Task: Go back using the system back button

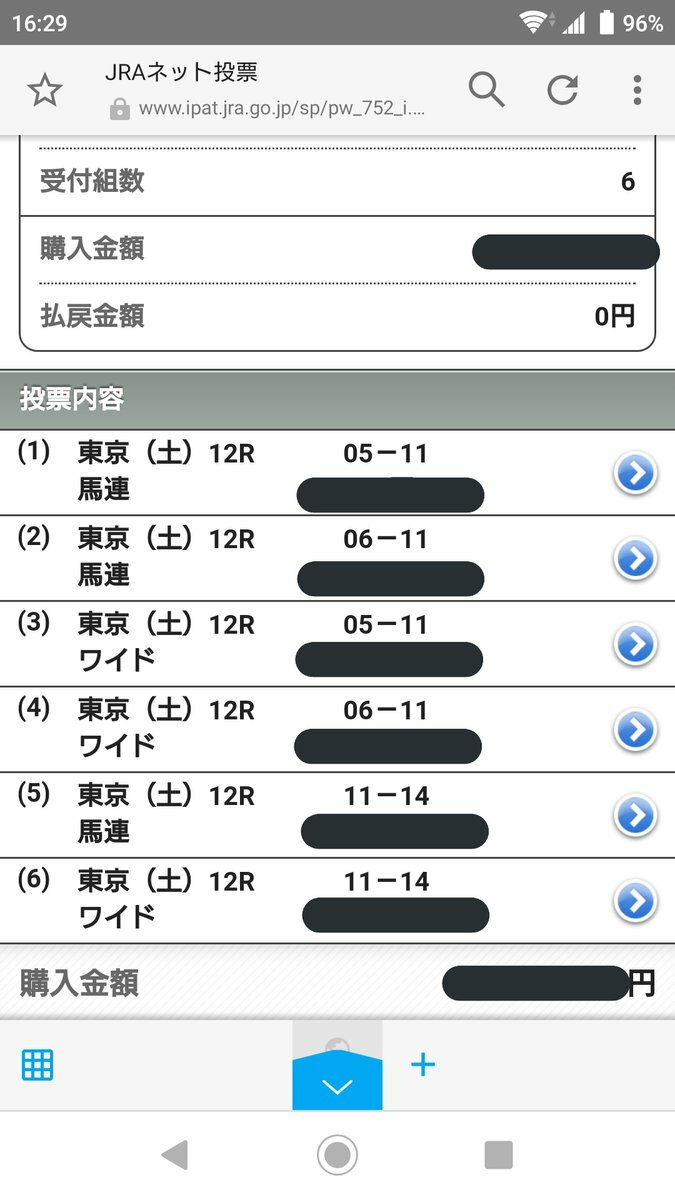Action: click(x=174, y=1155)
